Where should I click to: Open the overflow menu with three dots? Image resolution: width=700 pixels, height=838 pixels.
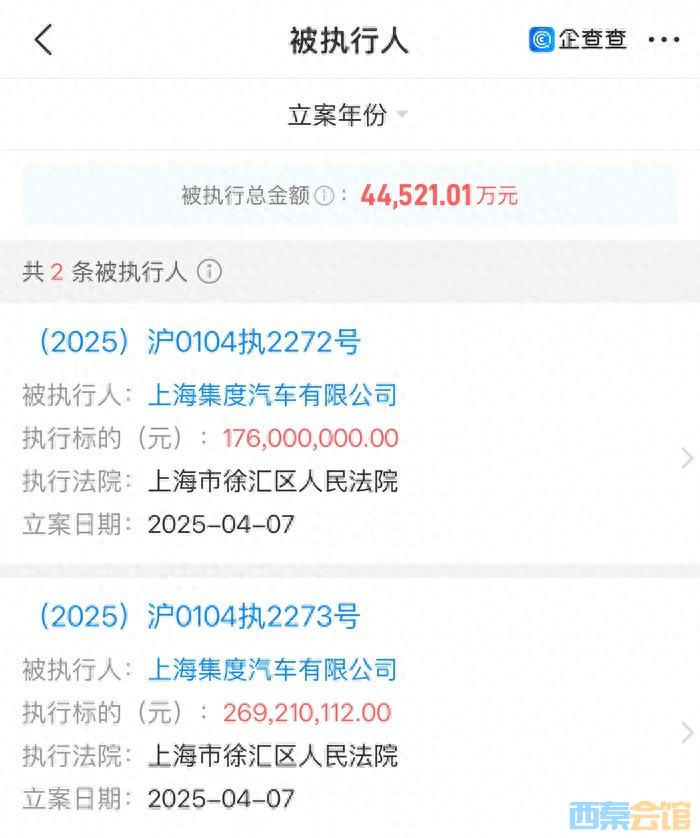point(664,40)
